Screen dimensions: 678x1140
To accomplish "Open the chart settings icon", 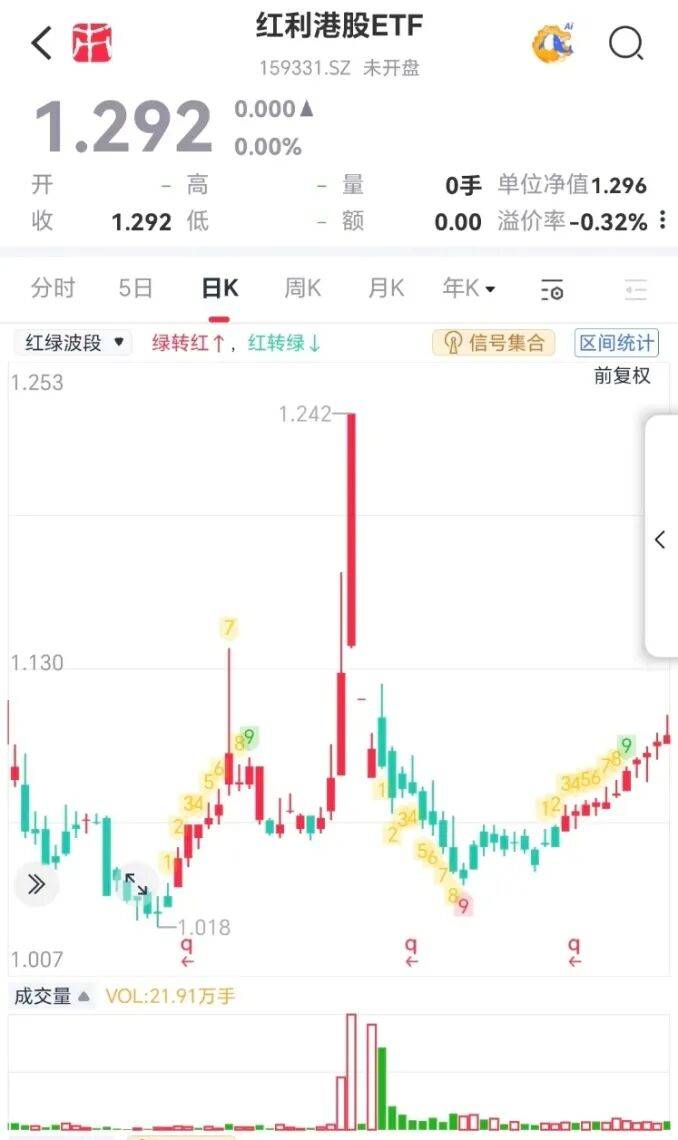I will [552, 290].
